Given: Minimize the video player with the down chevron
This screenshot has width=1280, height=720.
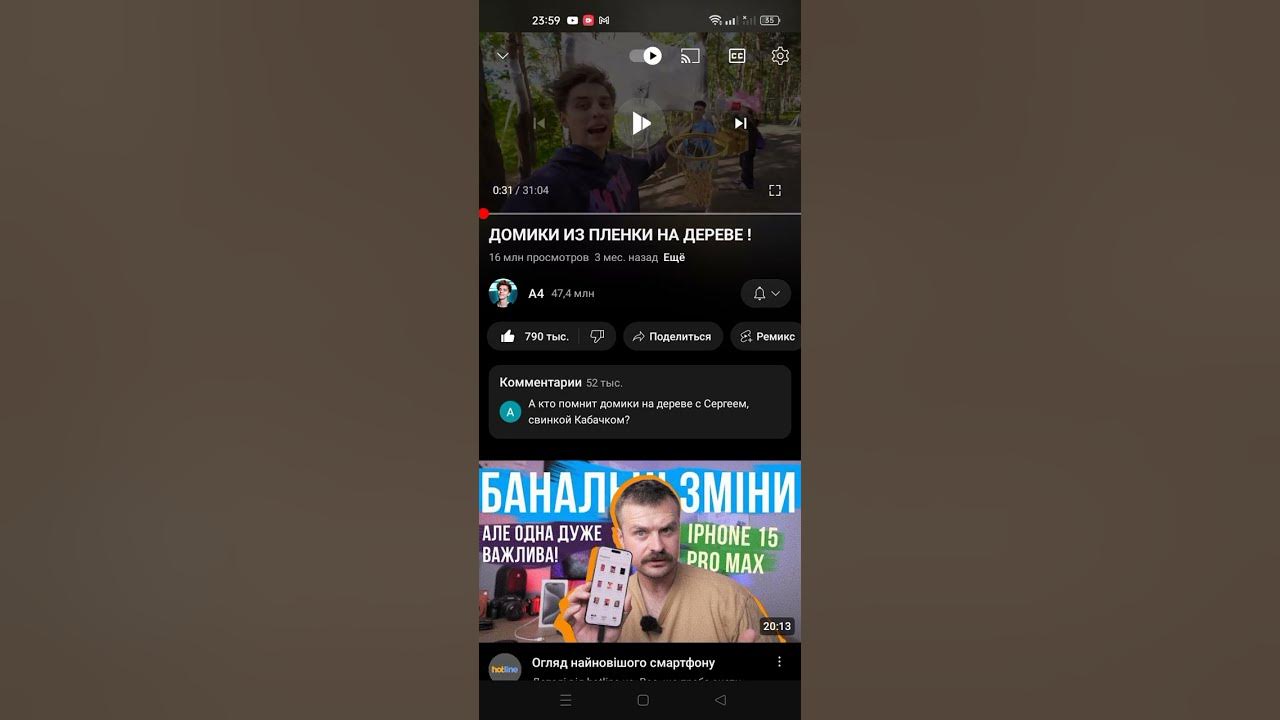Looking at the screenshot, I should coord(503,56).
